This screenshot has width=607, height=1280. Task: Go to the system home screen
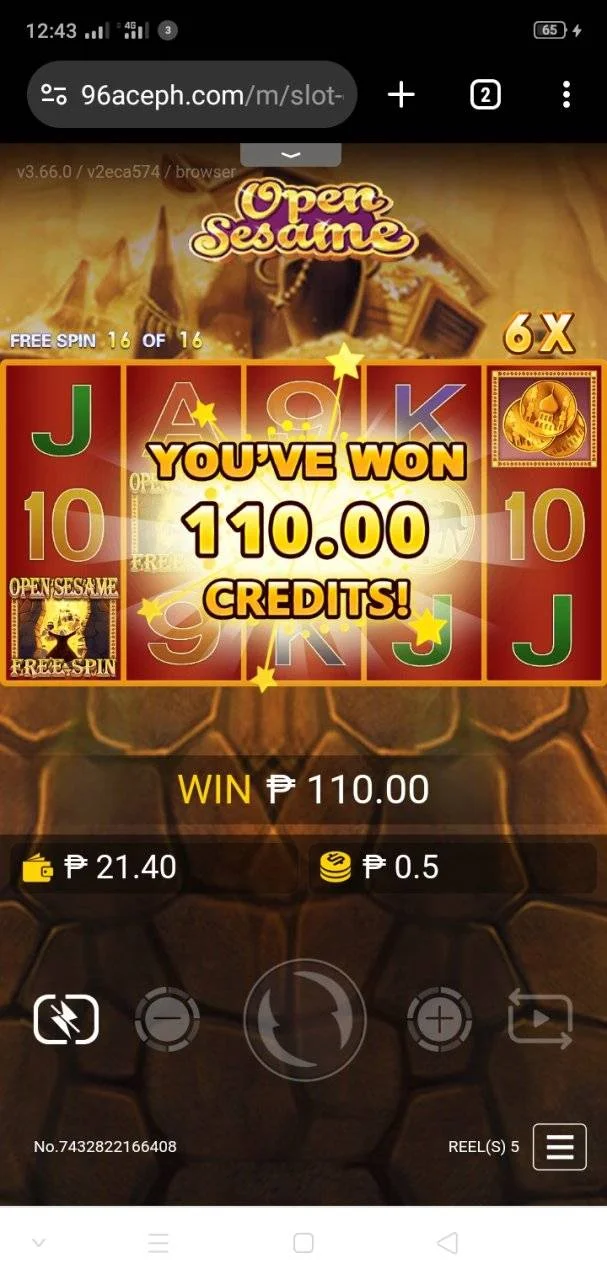point(303,1243)
